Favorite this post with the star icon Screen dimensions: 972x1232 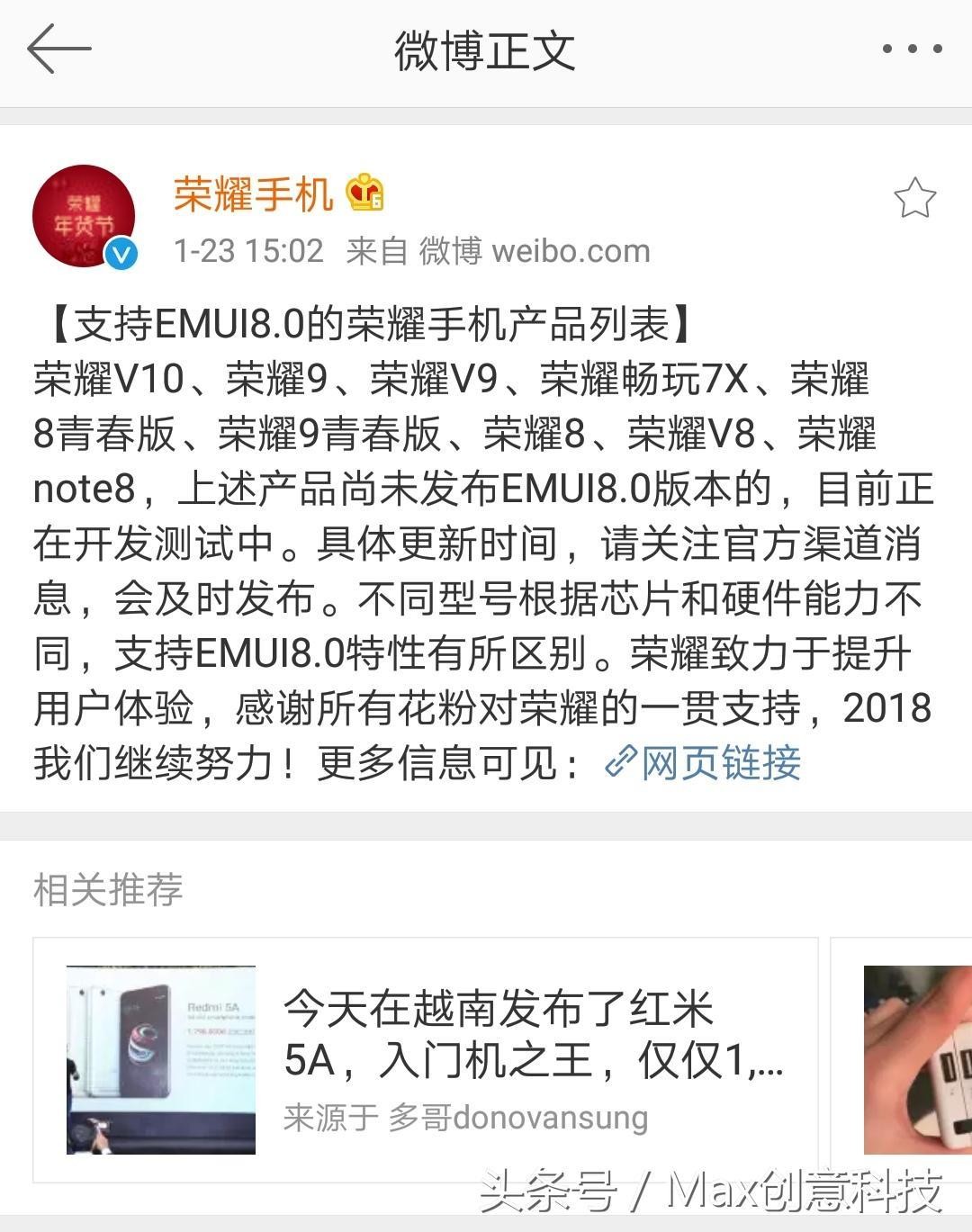(x=914, y=198)
